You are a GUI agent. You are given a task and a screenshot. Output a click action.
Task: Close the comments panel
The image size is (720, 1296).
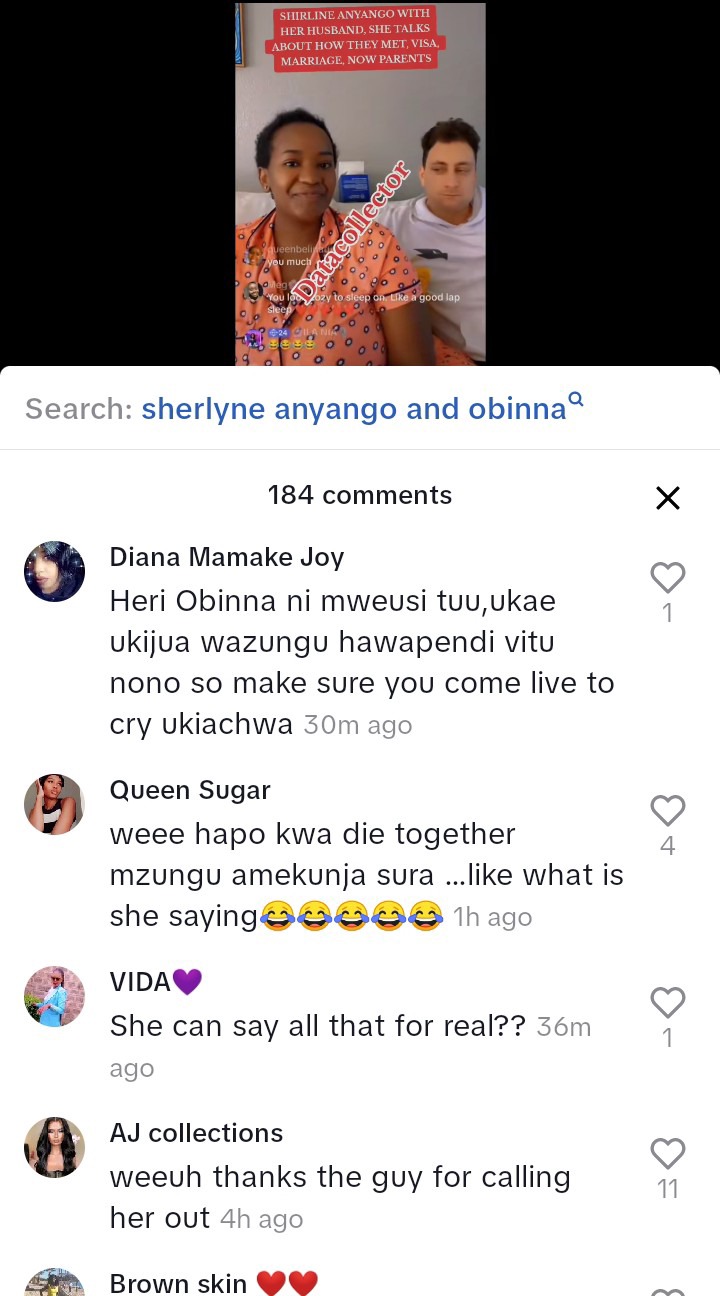(667, 498)
